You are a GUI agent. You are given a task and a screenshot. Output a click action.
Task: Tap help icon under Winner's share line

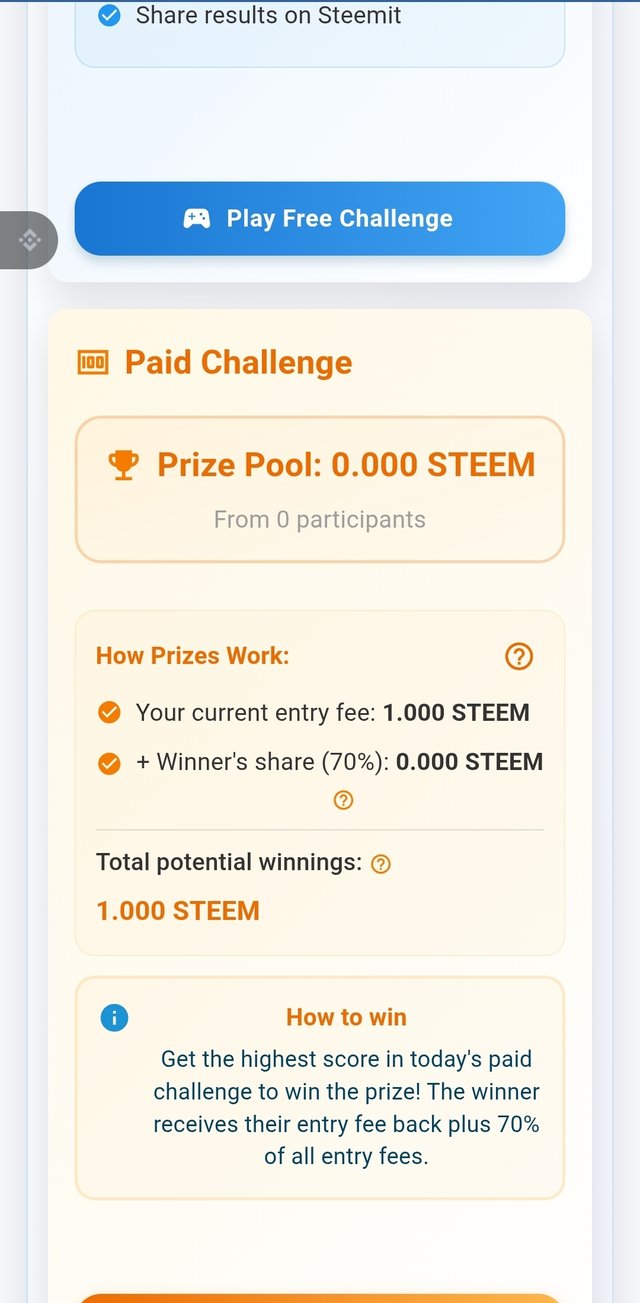[x=343, y=800]
